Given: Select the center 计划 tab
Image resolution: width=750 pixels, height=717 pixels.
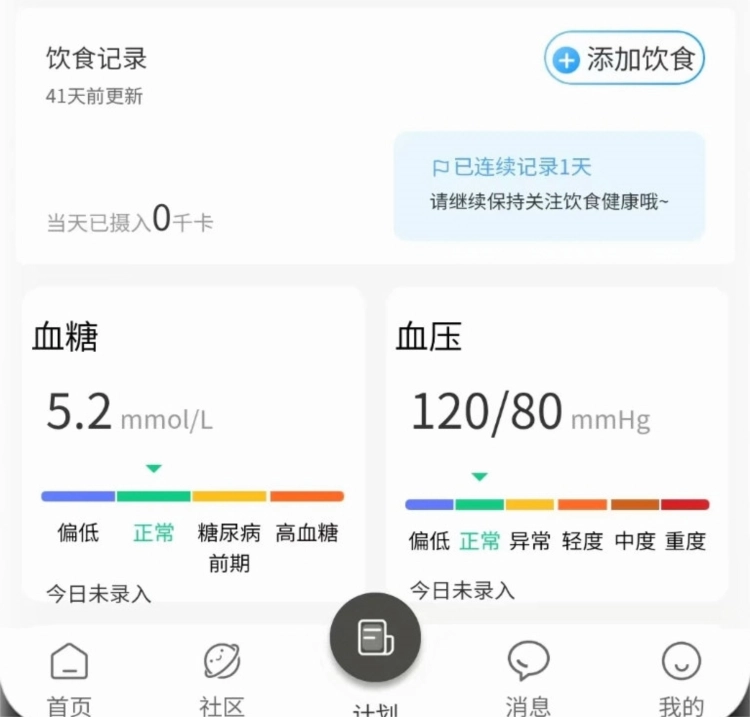Looking at the screenshot, I should (375, 640).
